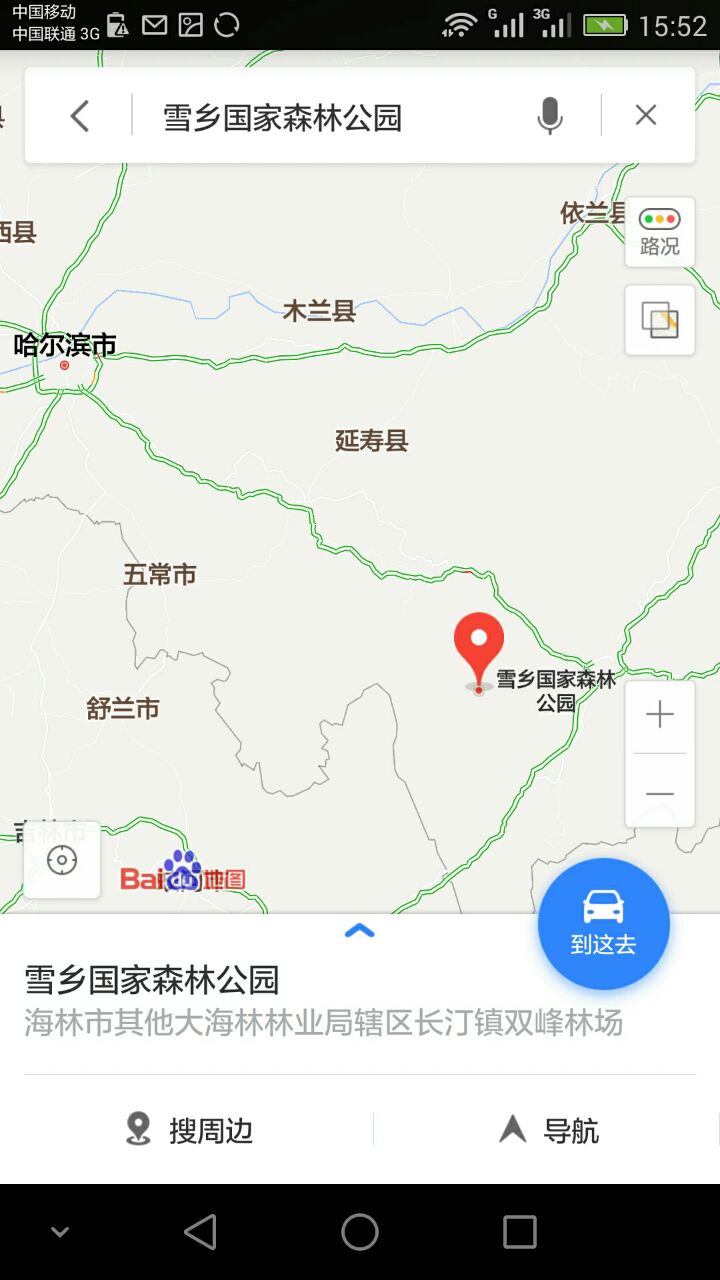Viewport: 720px width, 1280px height.
Task: Start 导航 navigation
Action: 548,1130
